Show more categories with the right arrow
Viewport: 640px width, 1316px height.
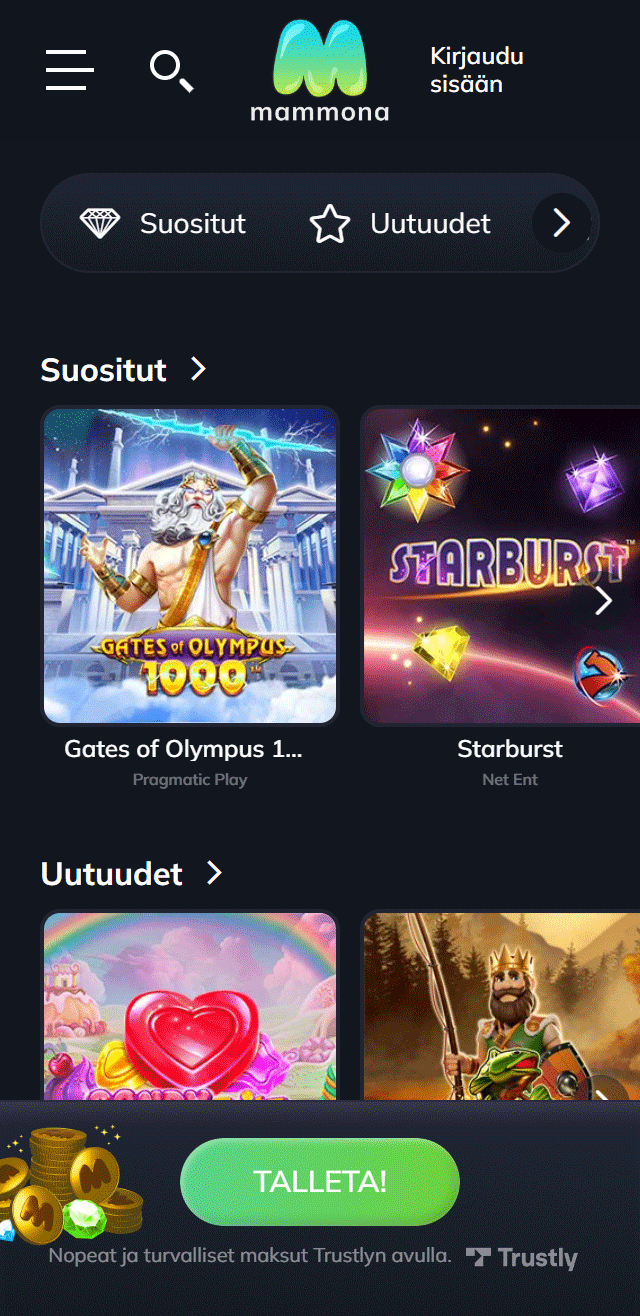[x=561, y=223]
